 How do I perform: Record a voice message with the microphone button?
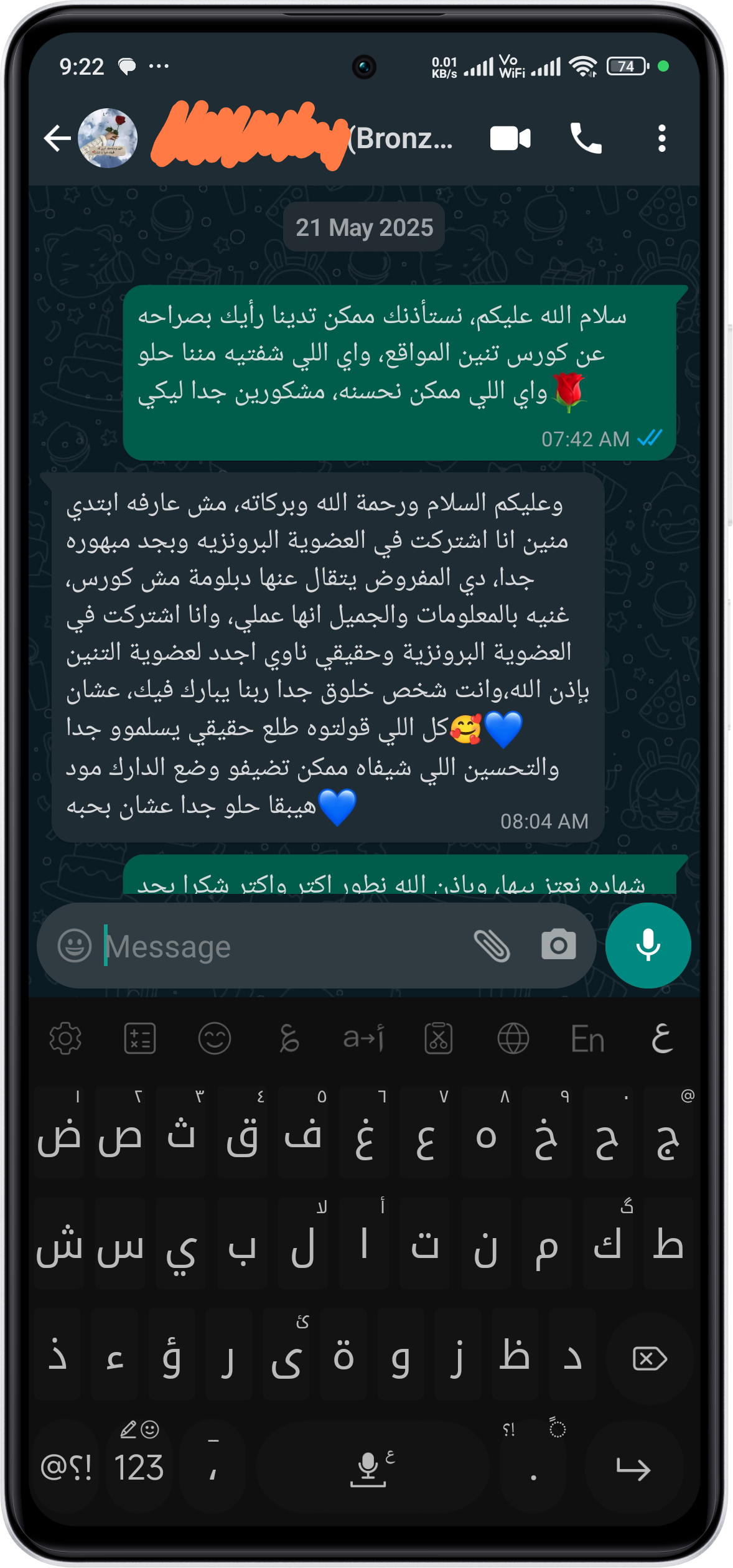coord(648,945)
